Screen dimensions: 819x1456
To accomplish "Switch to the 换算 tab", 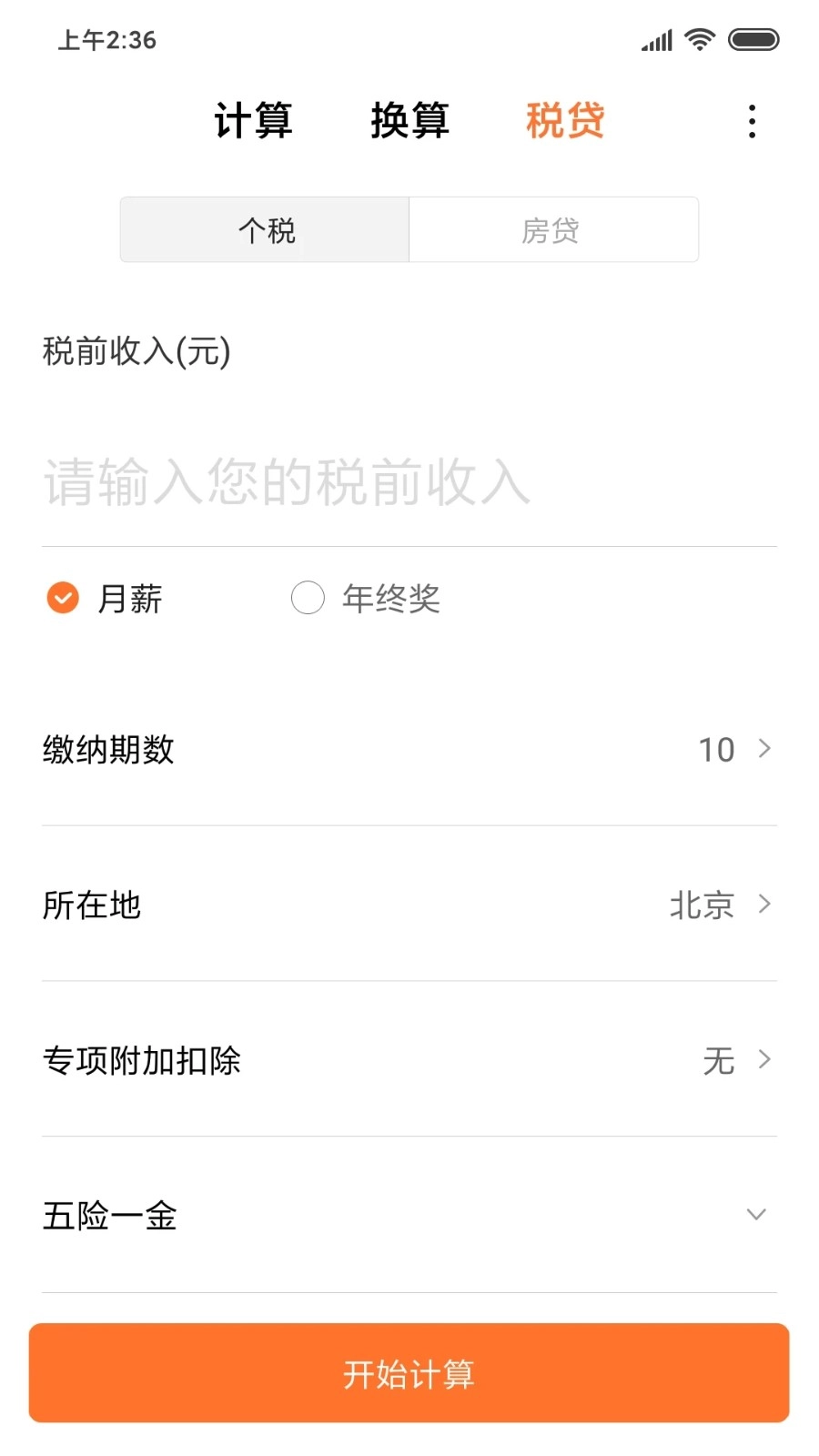I will tap(409, 121).
